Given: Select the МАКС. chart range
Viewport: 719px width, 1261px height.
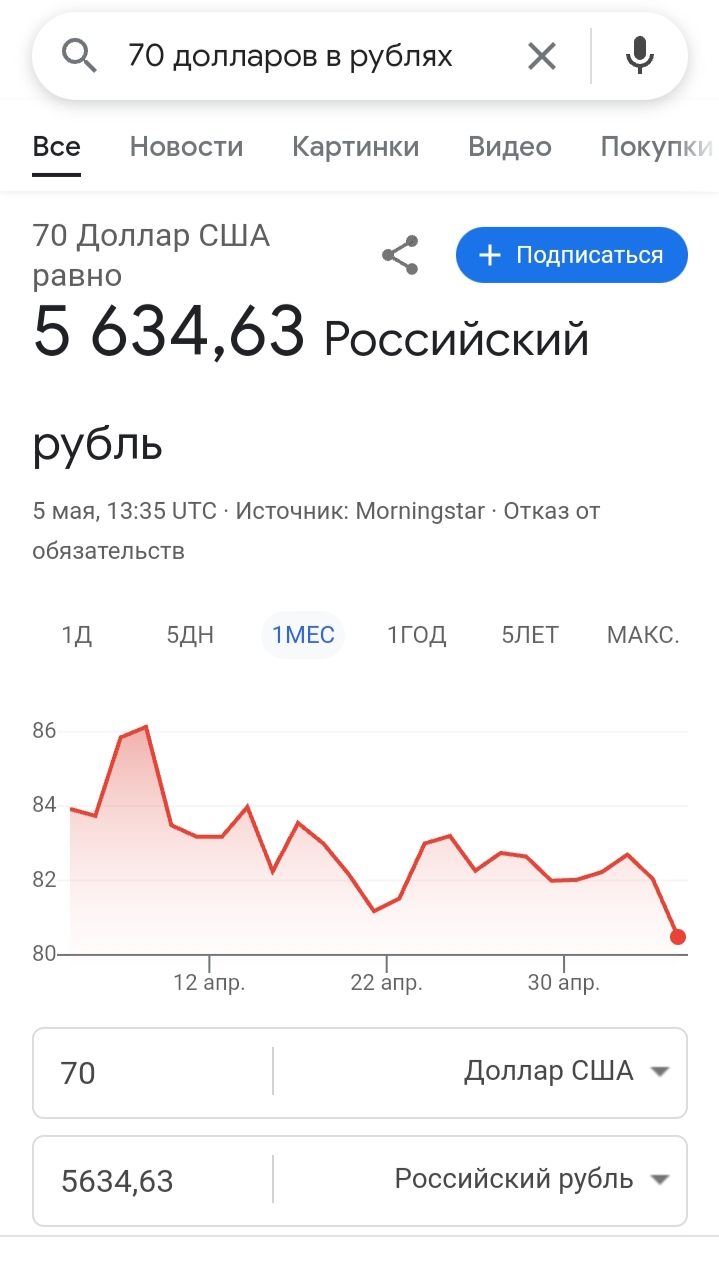Looking at the screenshot, I should point(643,635).
